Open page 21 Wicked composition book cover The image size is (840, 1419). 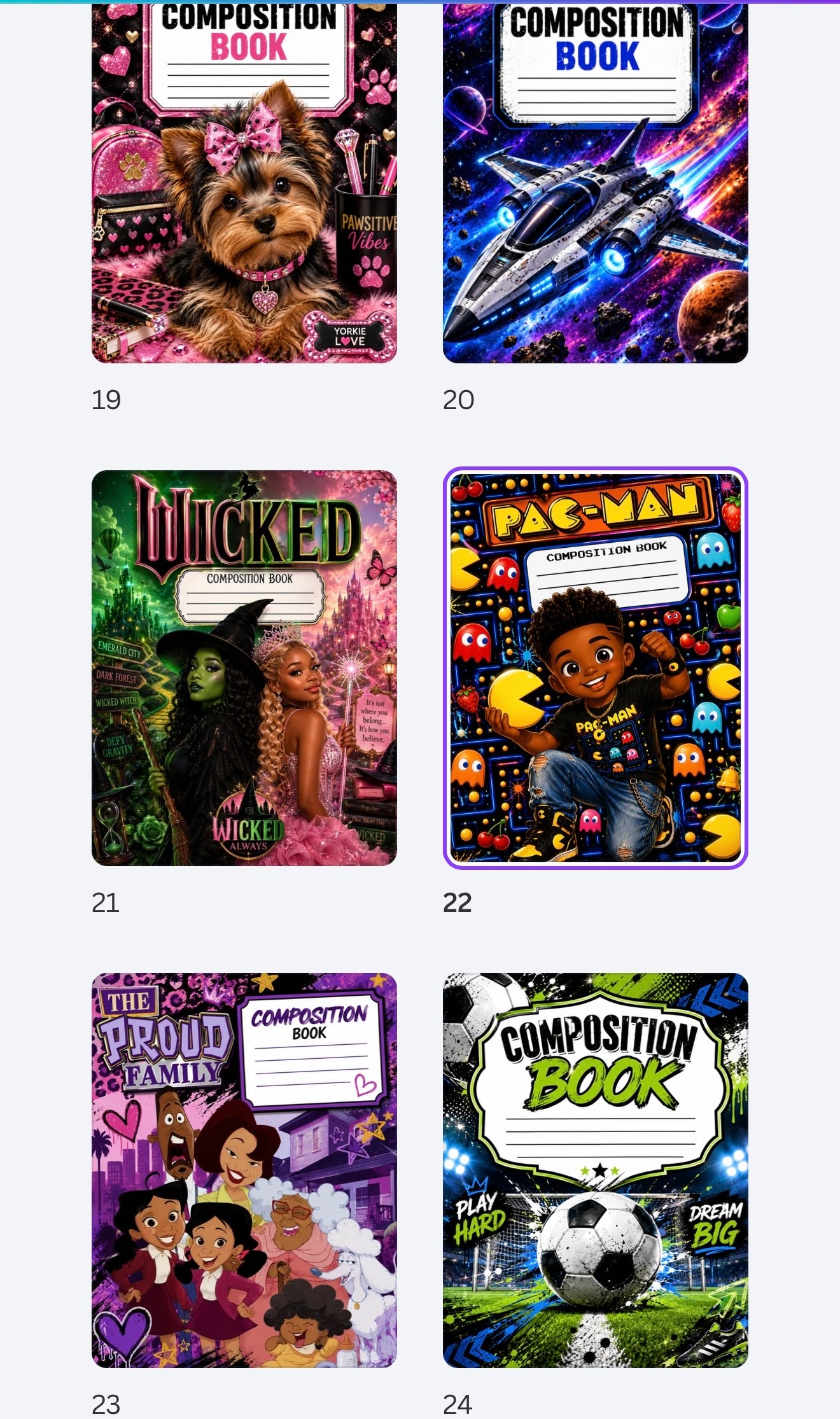(x=244, y=668)
